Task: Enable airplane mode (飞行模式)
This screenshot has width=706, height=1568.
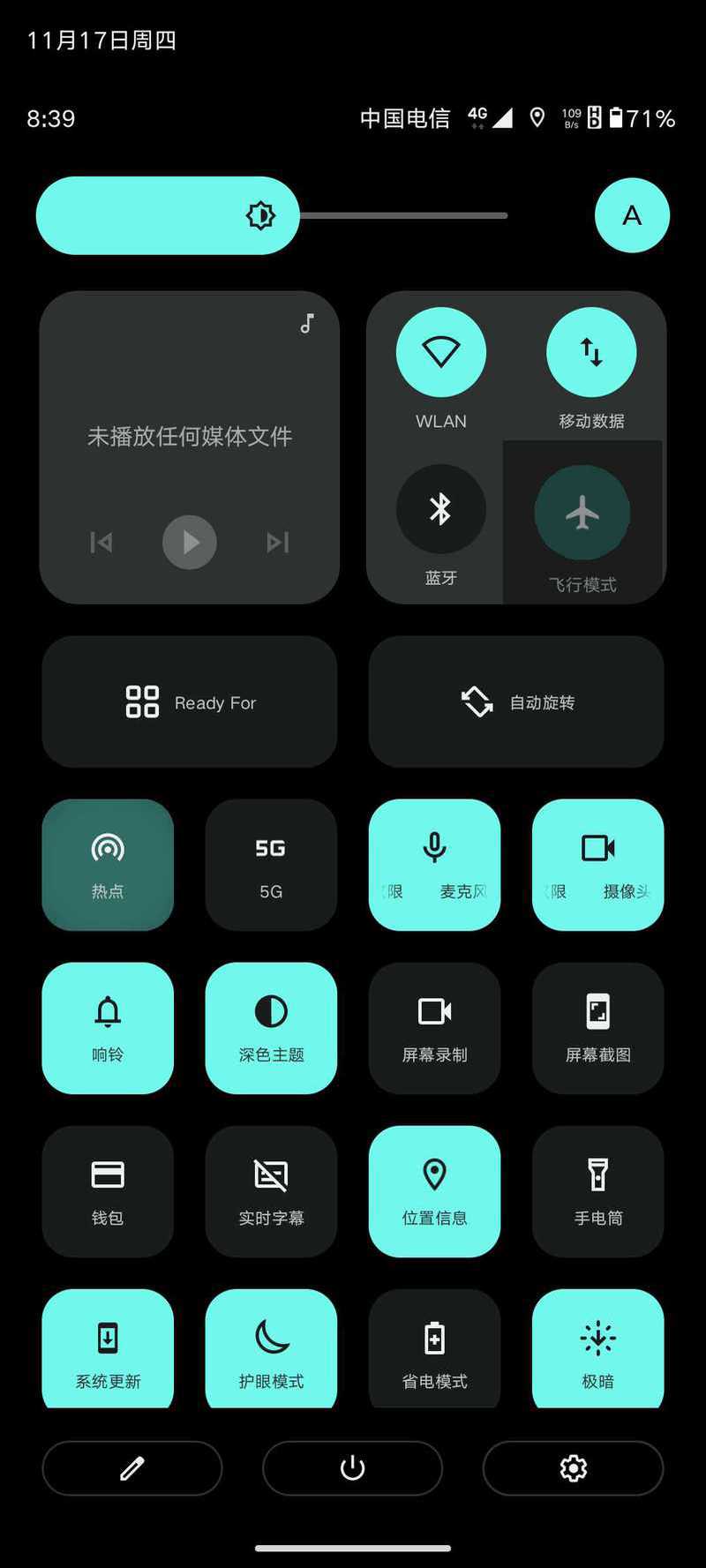Action: click(x=582, y=513)
